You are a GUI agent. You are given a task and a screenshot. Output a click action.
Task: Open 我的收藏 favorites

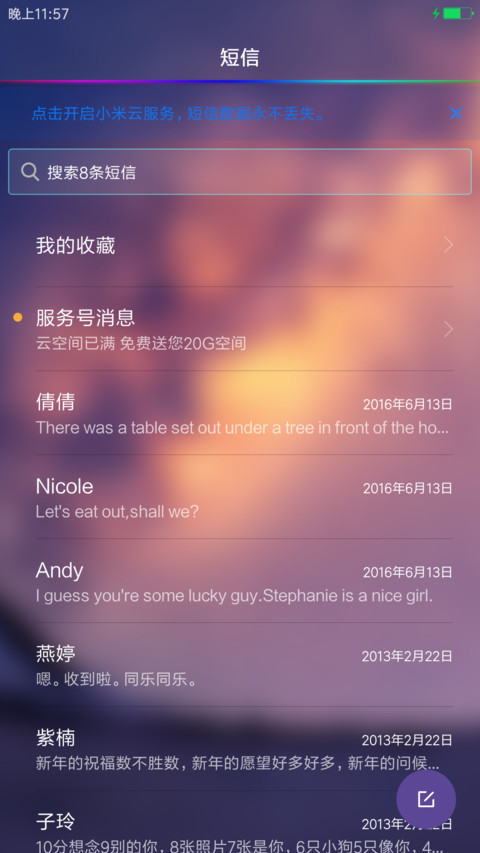click(240, 245)
